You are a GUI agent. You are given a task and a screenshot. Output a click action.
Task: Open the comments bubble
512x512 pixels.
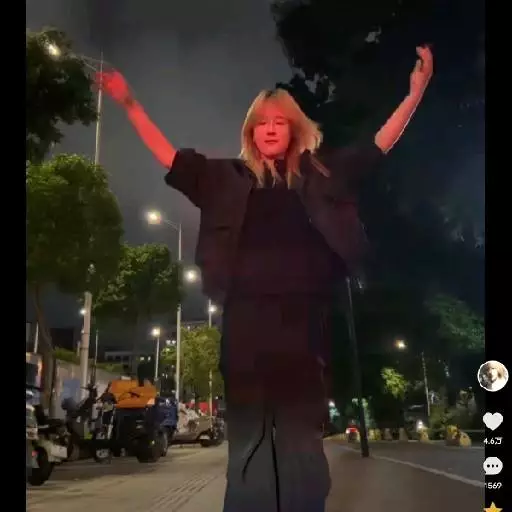click(x=493, y=466)
